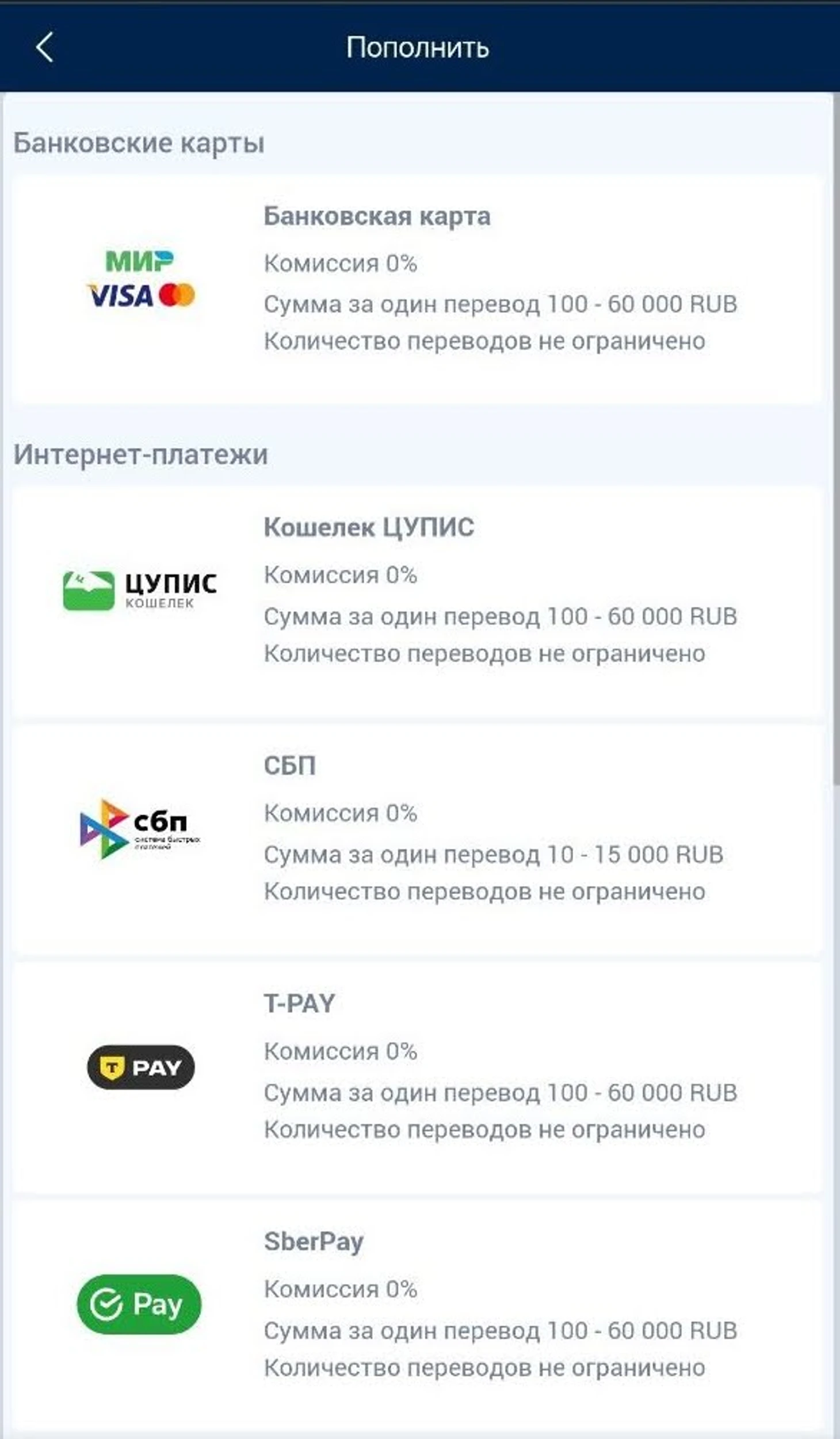Open the СБП deposit option

(417, 840)
